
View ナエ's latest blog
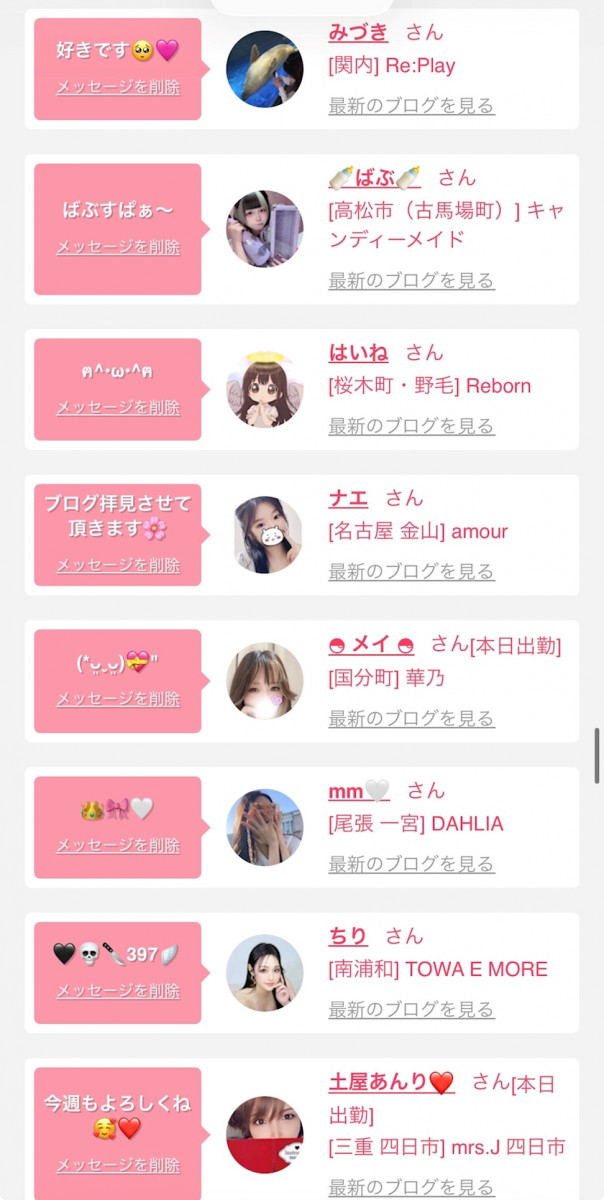point(411,571)
